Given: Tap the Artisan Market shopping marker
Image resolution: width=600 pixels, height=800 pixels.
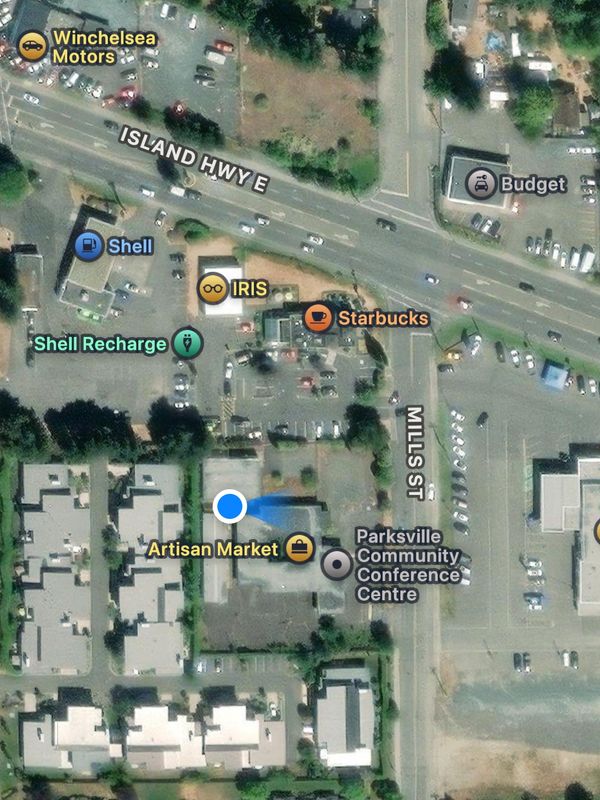Looking at the screenshot, I should 299,548.
